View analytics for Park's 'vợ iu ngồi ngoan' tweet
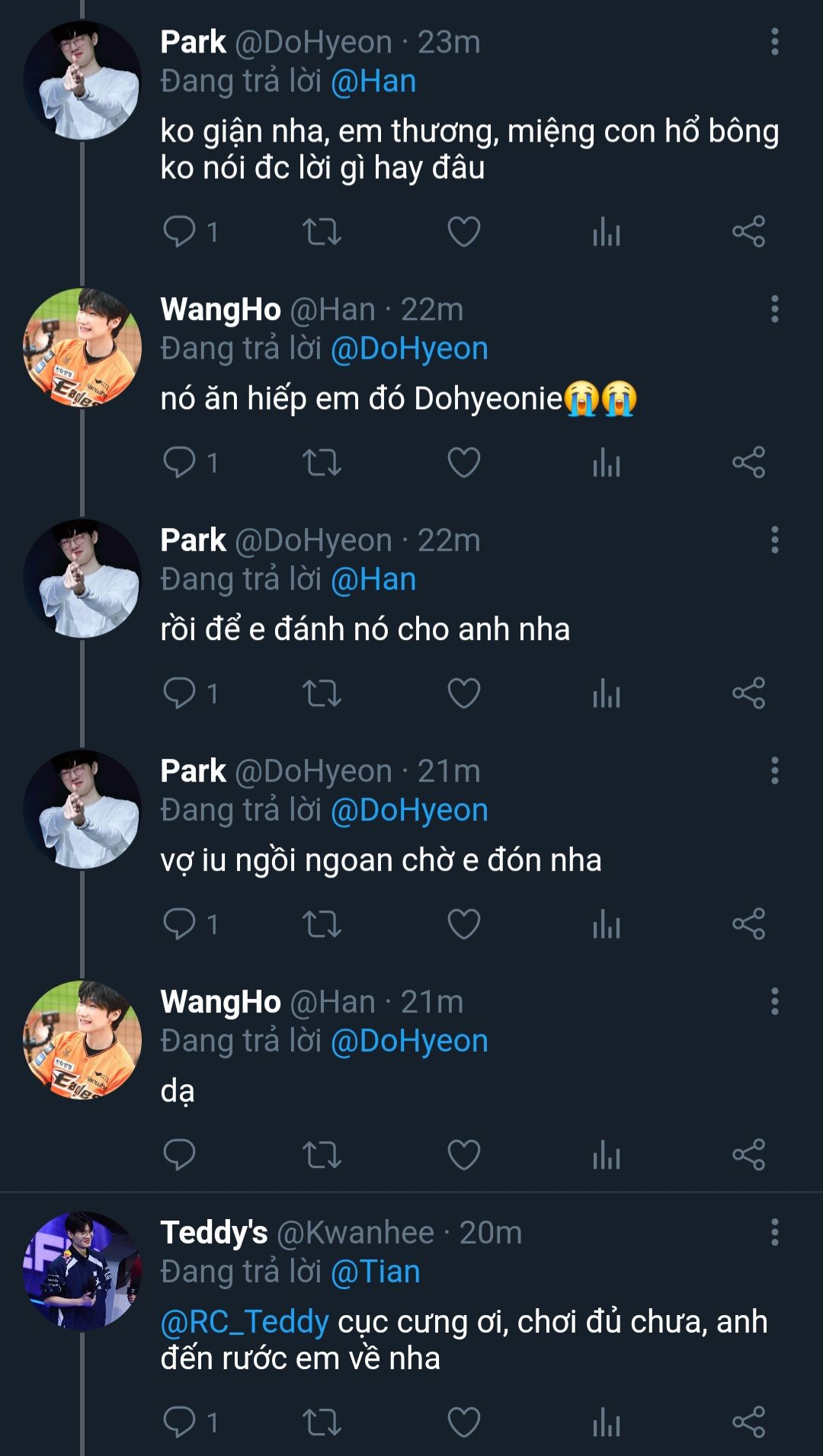This screenshot has width=823, height=1456. [x=607, y=924]
